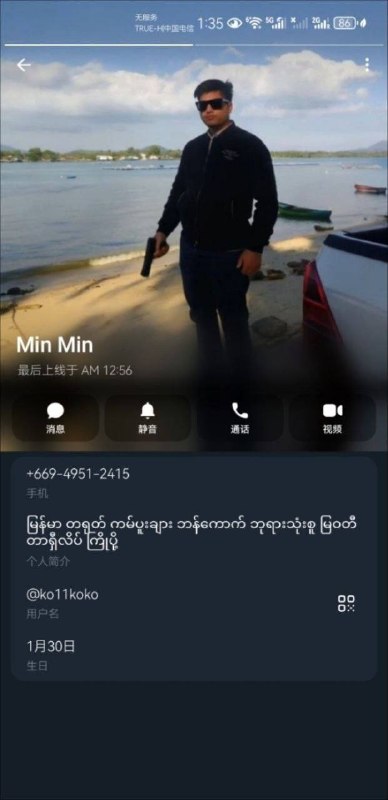Screen dimensions: 388x800
Task: Open the three-dot overflow menu
Action: point(367,65)
